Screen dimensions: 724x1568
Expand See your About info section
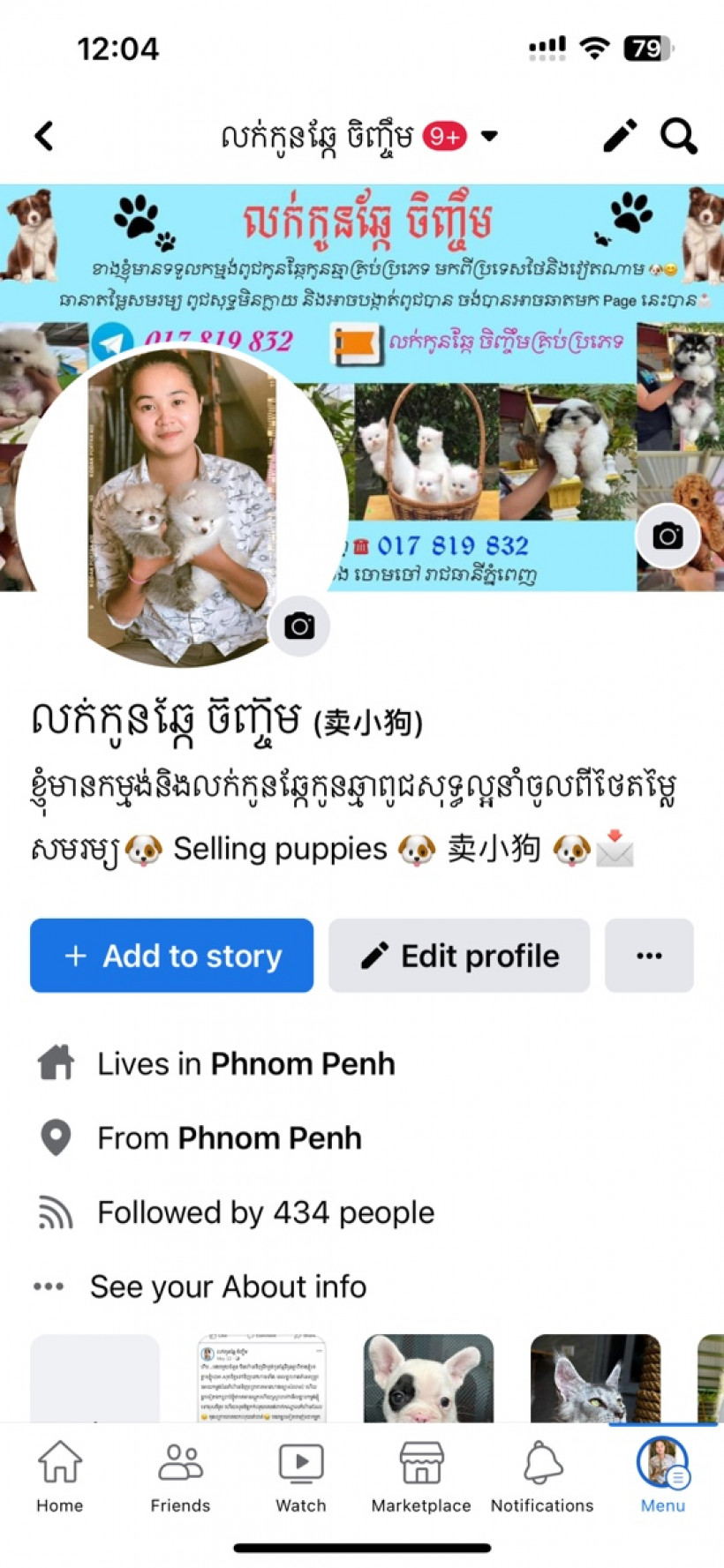click(x=227, y=1286)
